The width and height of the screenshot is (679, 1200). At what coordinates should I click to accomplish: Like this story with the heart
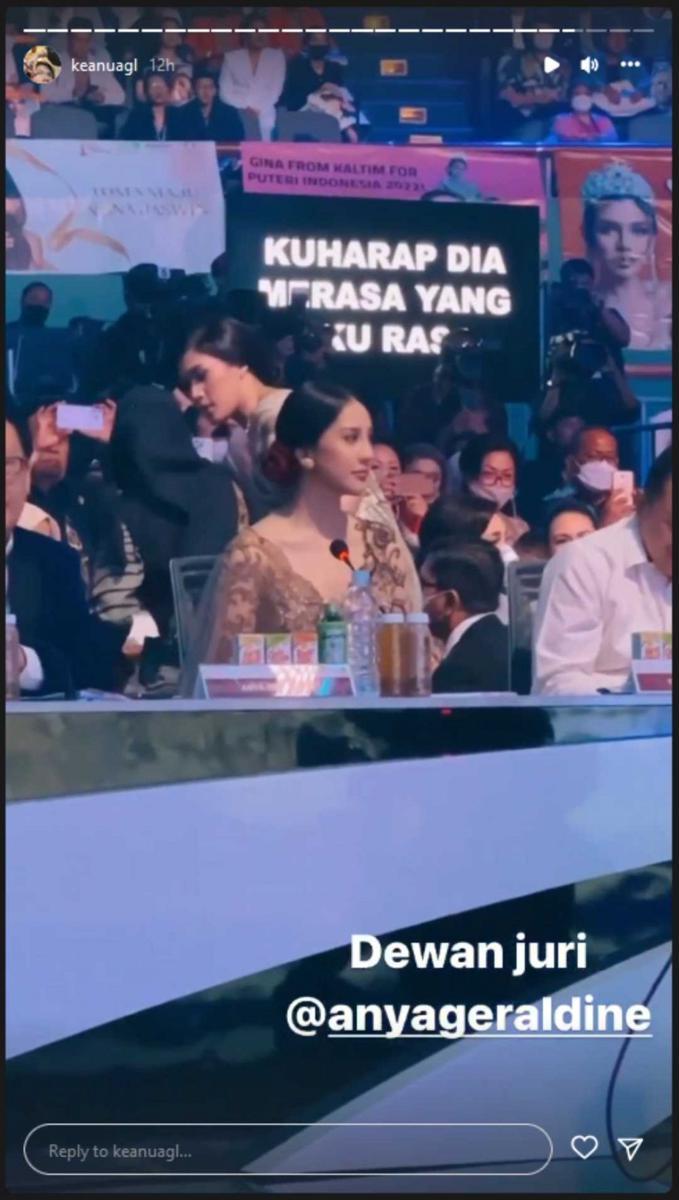[x=584, y=1148]
